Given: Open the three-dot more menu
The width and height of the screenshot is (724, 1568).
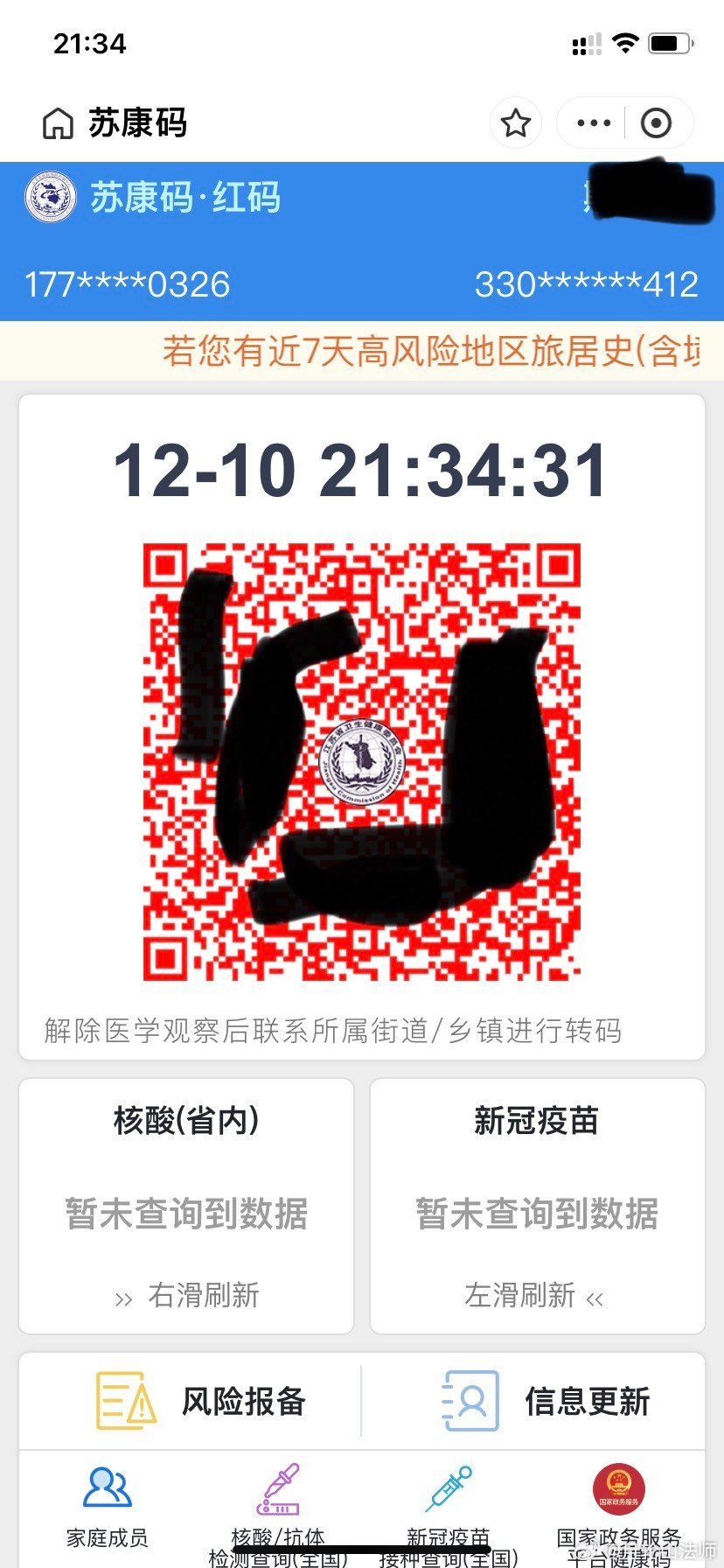Looking at the screenshot, I should [594, 123].
